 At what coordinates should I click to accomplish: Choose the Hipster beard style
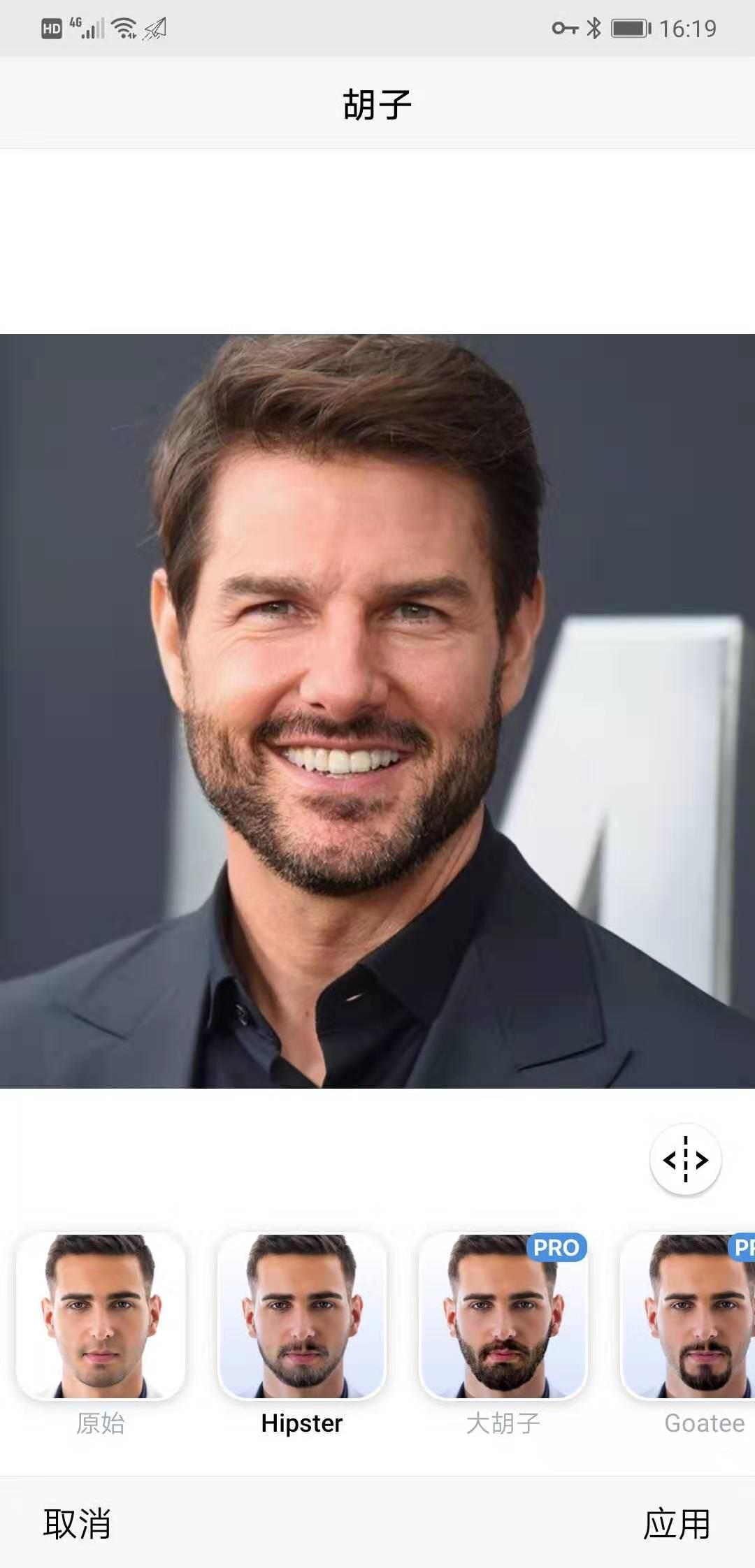click(x=302, y=1316)
